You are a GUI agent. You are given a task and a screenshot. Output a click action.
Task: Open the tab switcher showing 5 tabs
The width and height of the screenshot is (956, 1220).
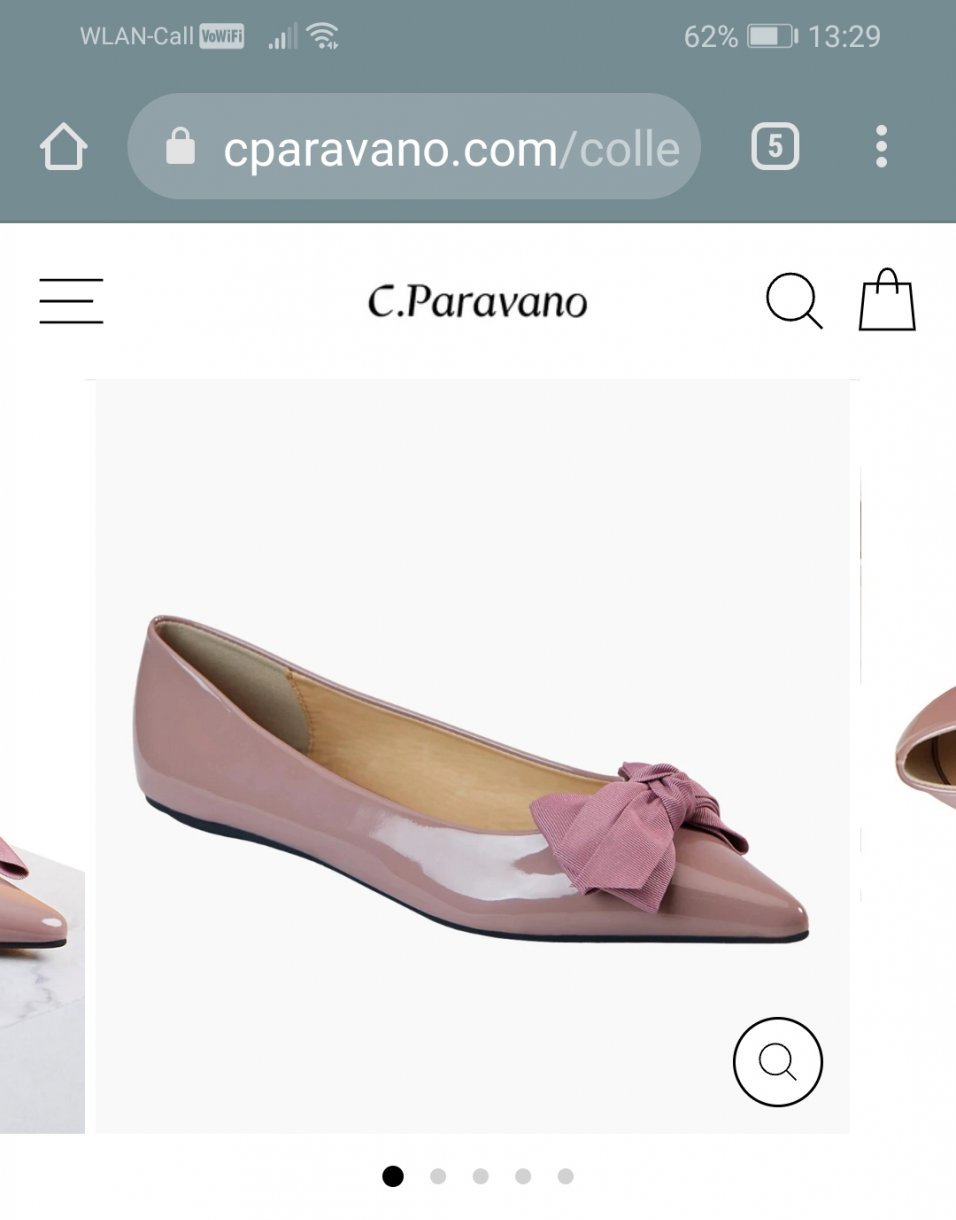[x=774, y=147]
